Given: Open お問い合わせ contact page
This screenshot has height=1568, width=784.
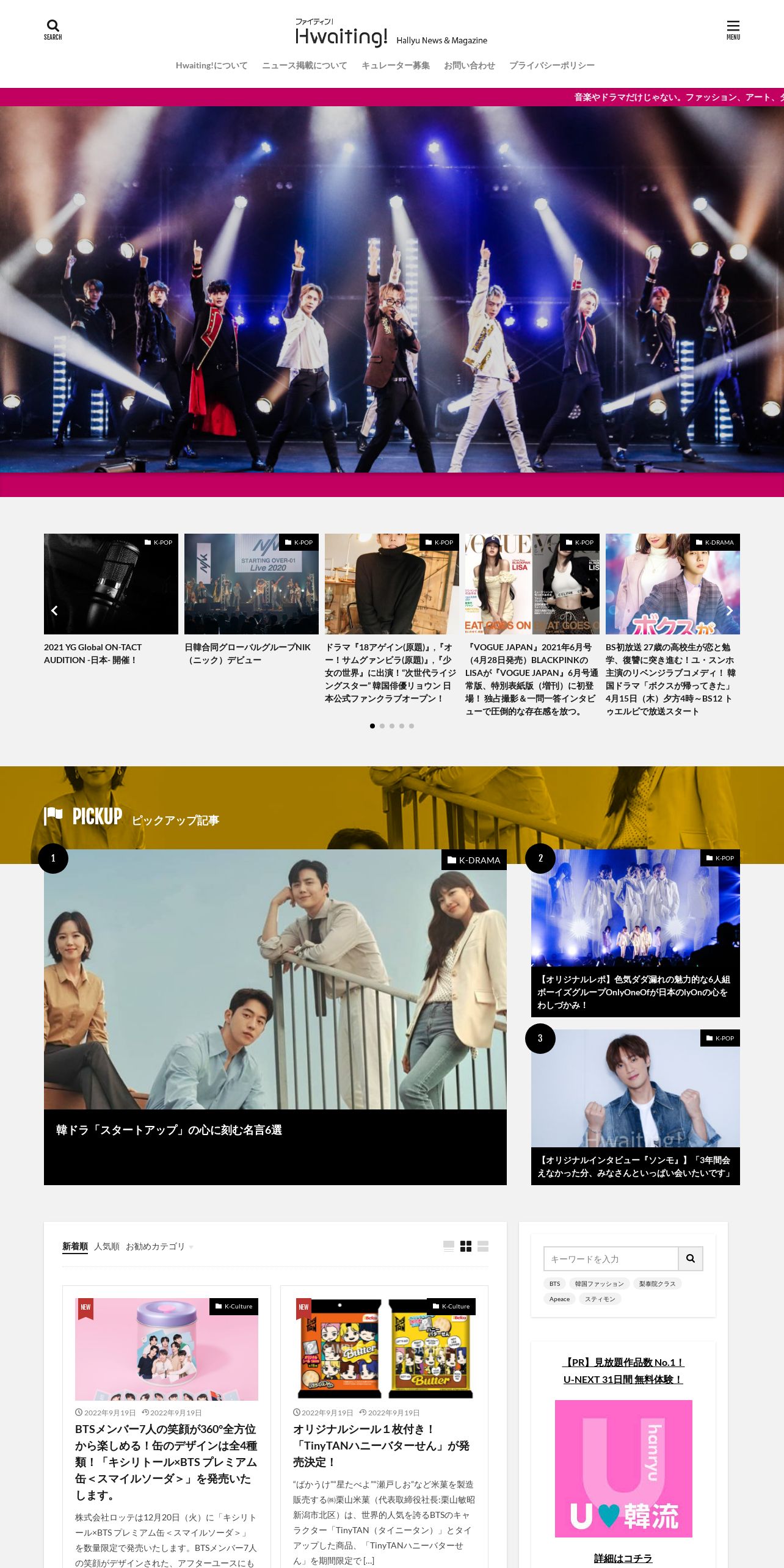Looking at the screenshot, I should coord(470,65).
